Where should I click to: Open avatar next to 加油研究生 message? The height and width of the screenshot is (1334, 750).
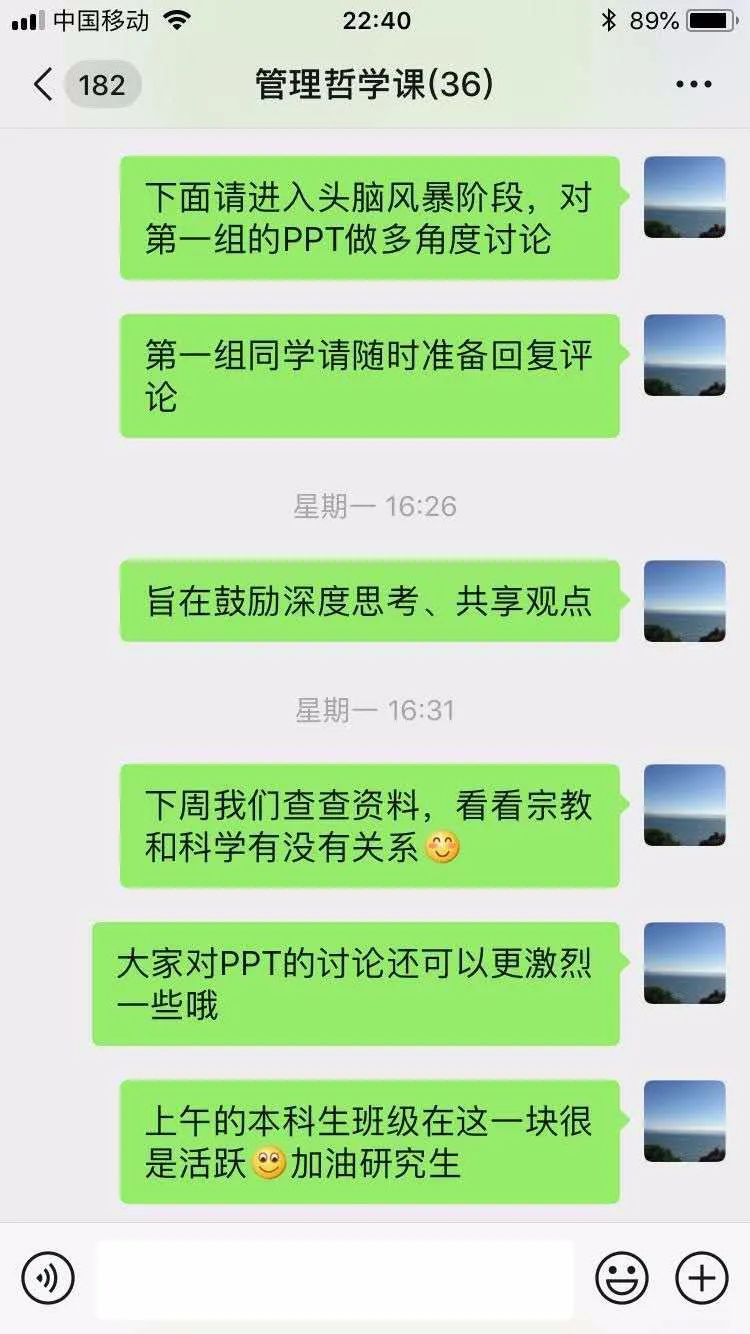[684, 1121]
